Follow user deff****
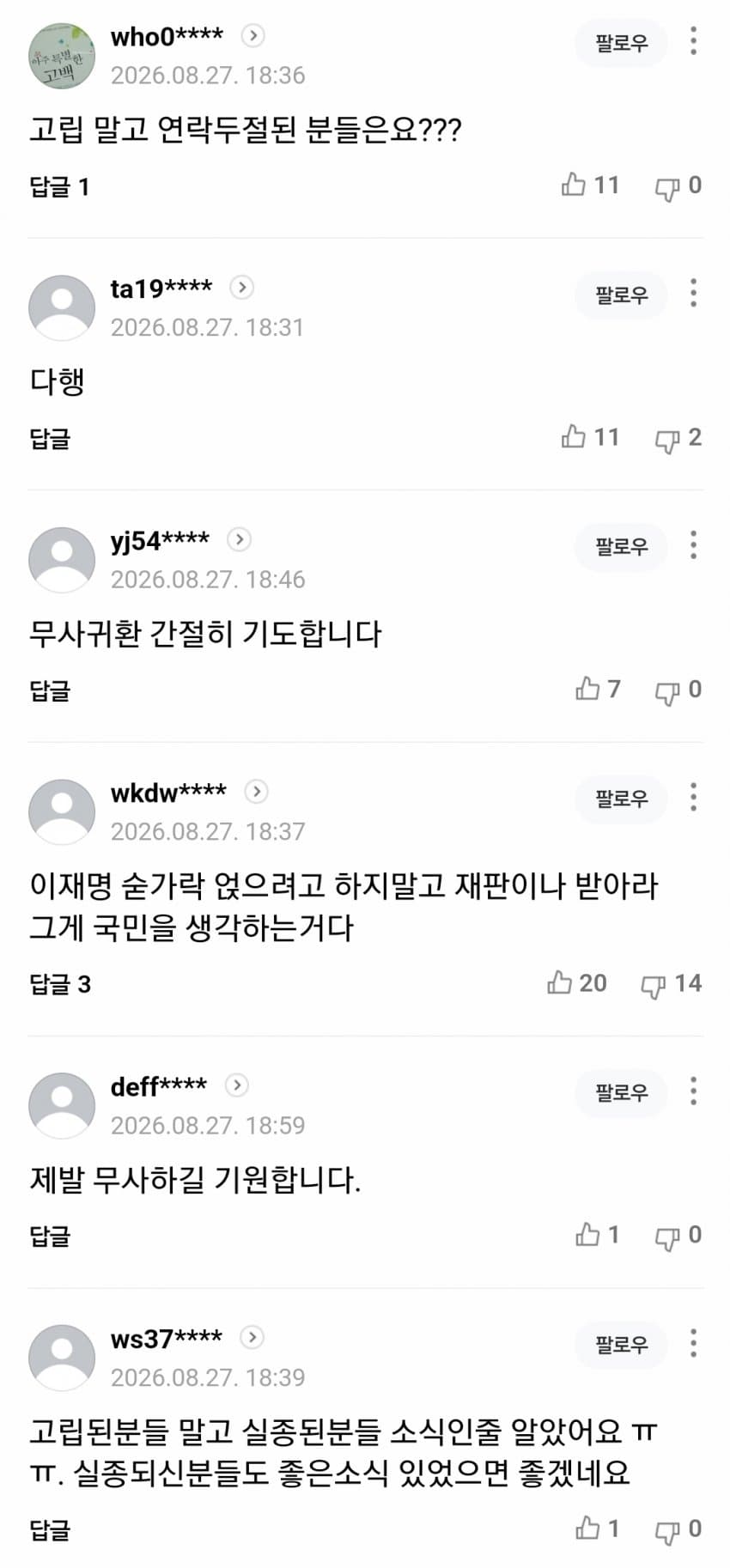 621,1092
